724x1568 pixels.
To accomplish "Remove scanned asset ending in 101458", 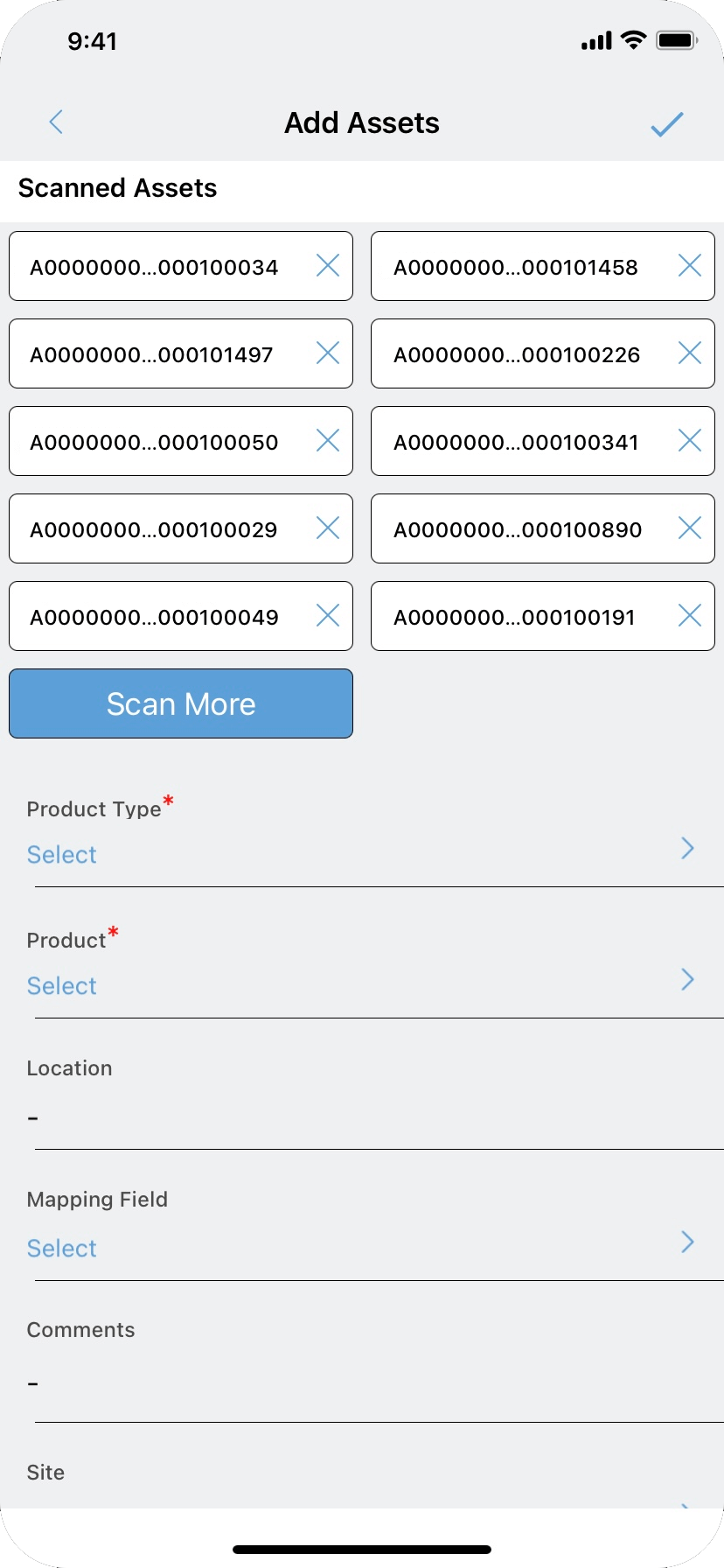I will (x=690, y=266).
